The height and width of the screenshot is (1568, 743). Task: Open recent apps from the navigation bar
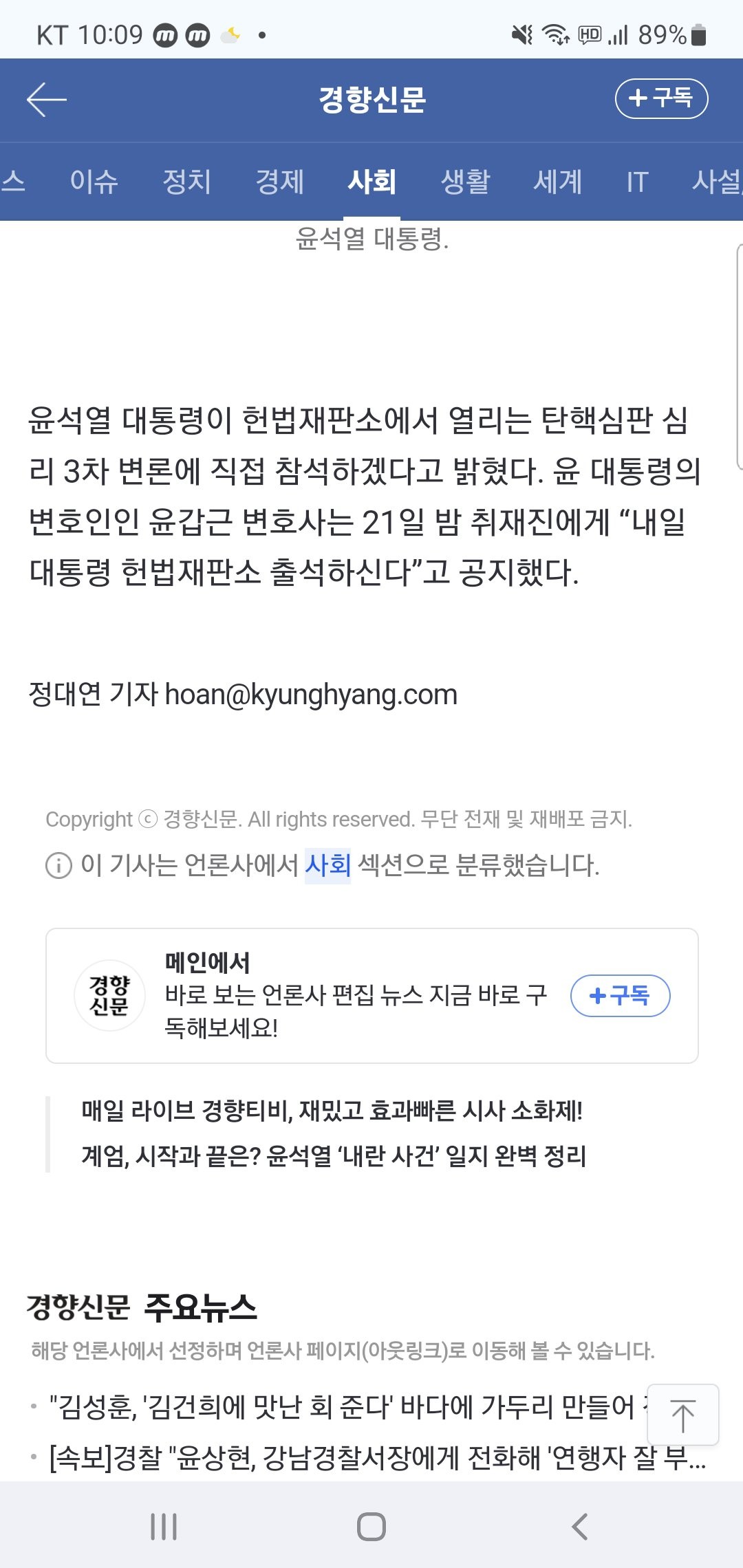click(164, 1527)
